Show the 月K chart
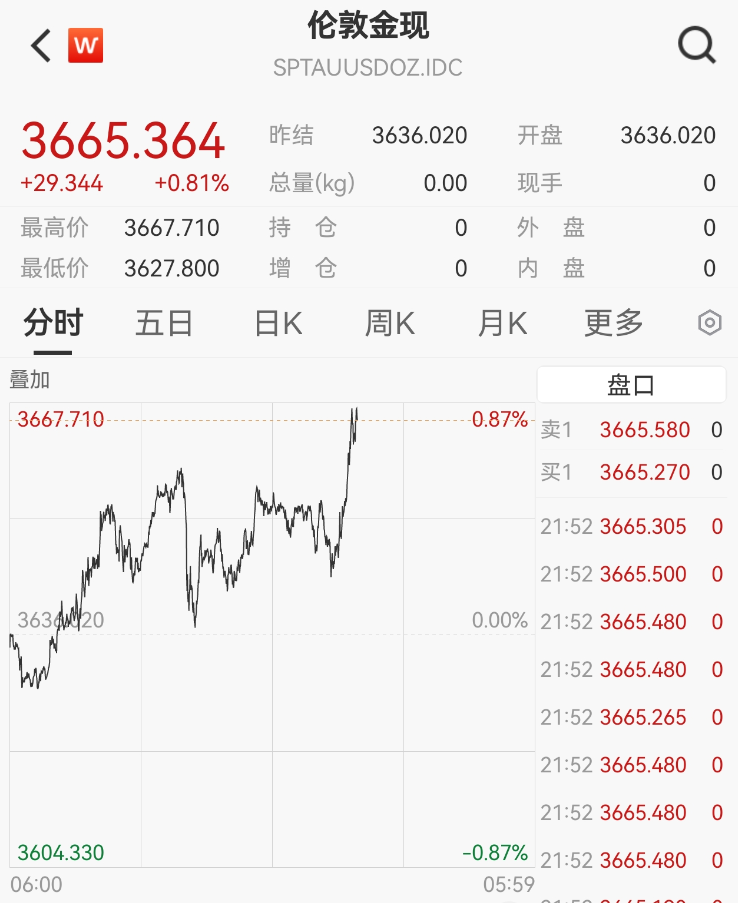738x903 pixels. tap(502, 323)
